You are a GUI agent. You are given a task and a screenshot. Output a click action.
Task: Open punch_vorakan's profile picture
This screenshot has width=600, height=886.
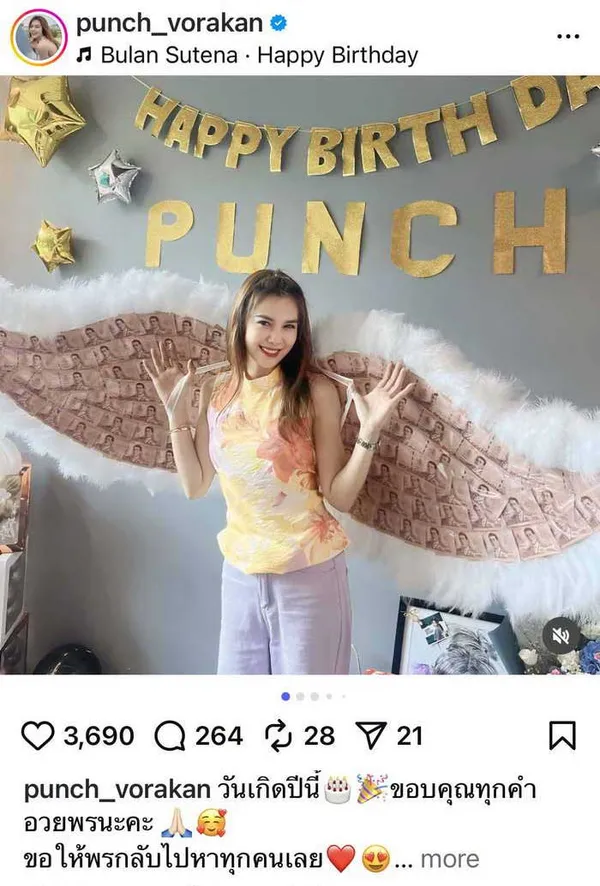38,37
